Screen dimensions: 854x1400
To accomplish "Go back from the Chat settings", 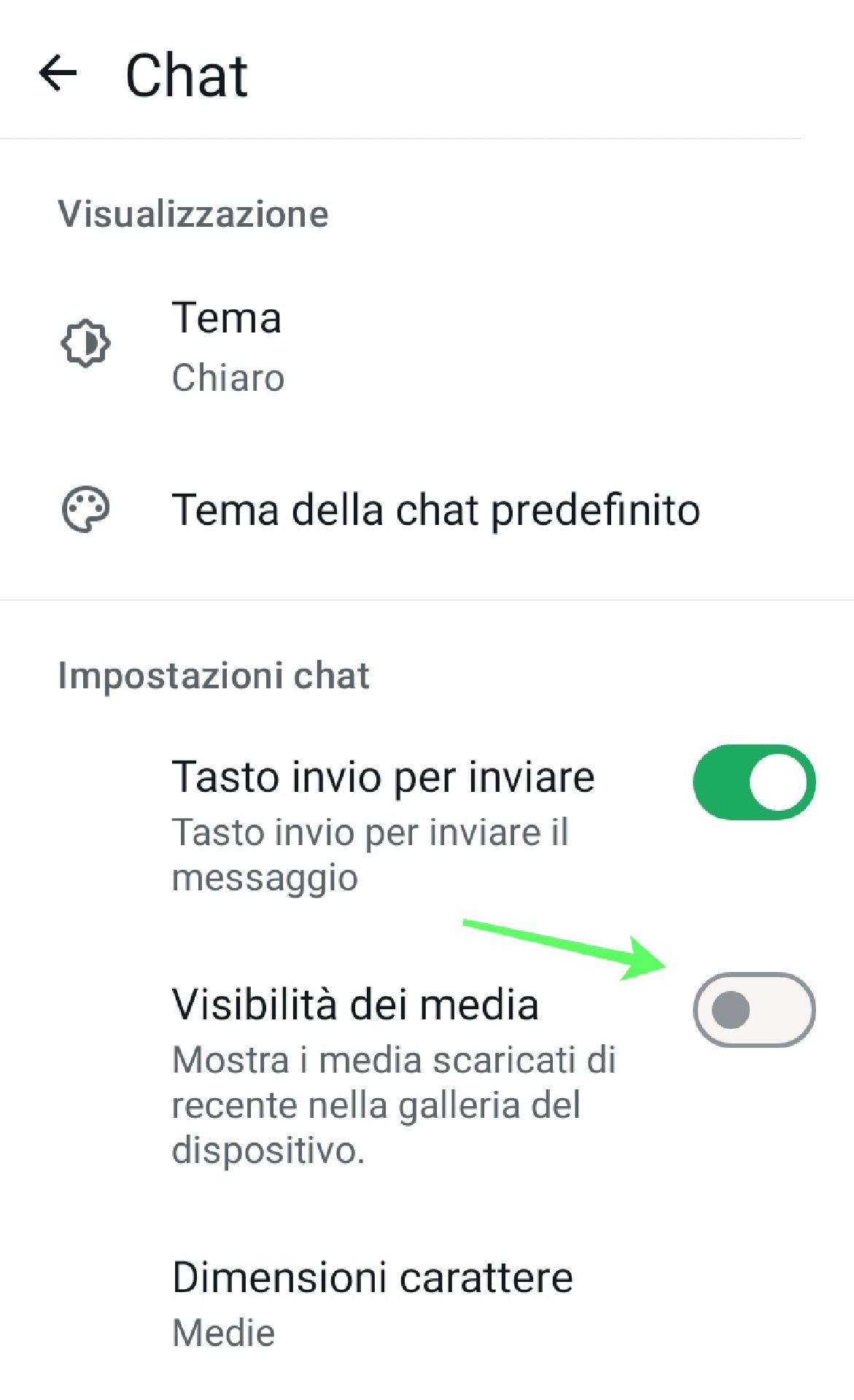I will 58,73.
